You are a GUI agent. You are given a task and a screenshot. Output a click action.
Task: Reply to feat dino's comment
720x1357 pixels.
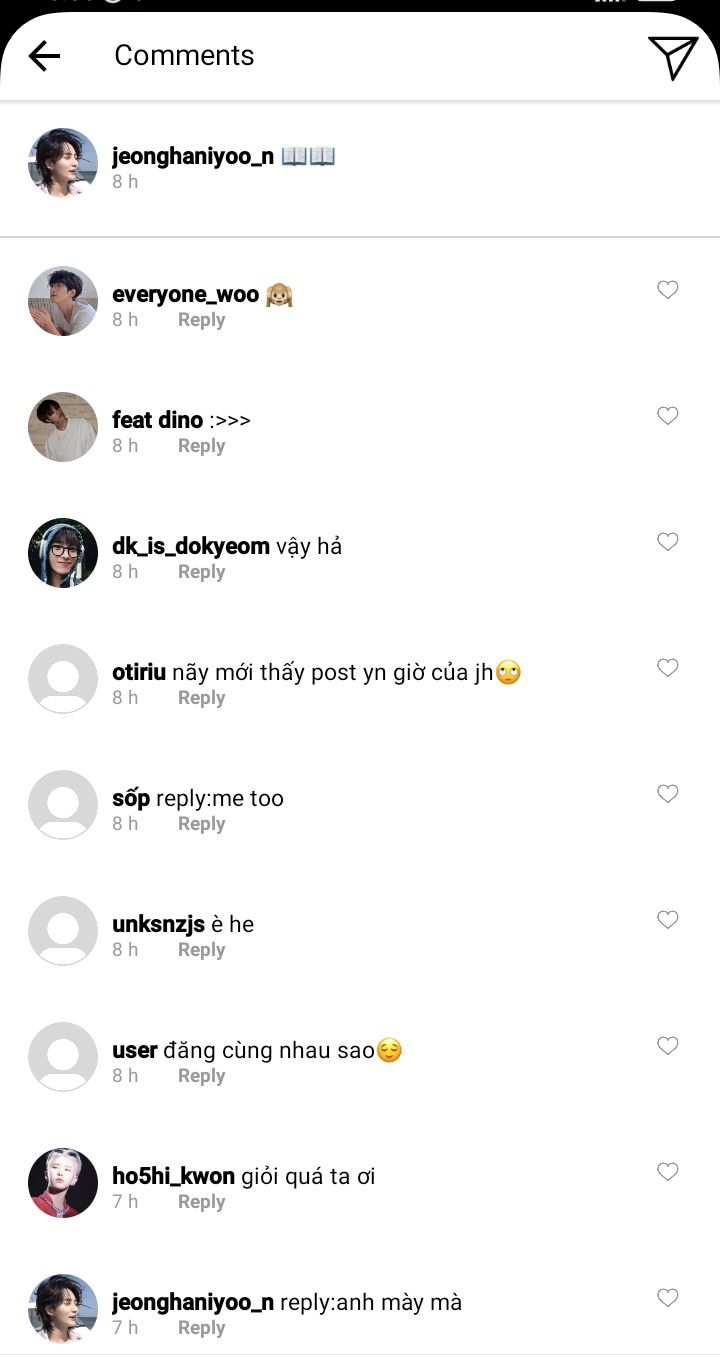(x=201, y=446)
